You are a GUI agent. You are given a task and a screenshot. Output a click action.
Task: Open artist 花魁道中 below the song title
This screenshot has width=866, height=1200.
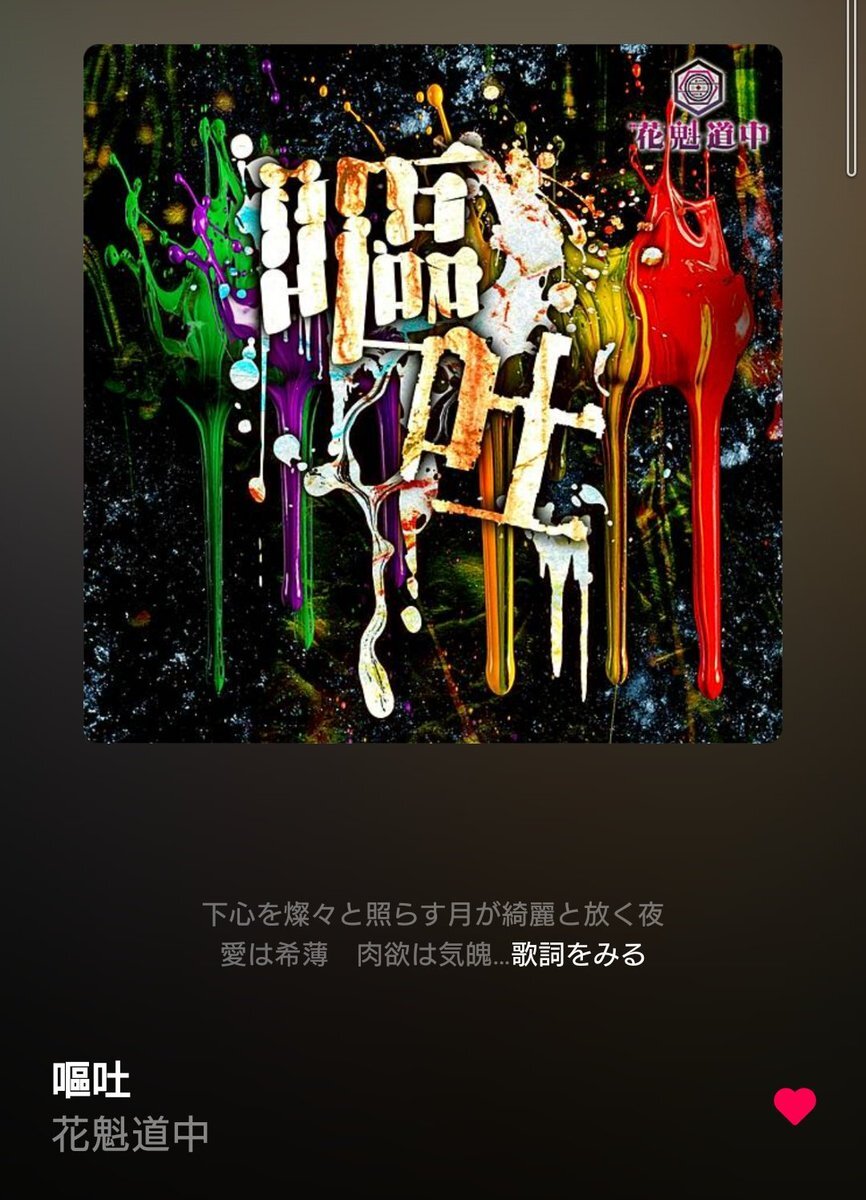click(x=130, y=1134)
